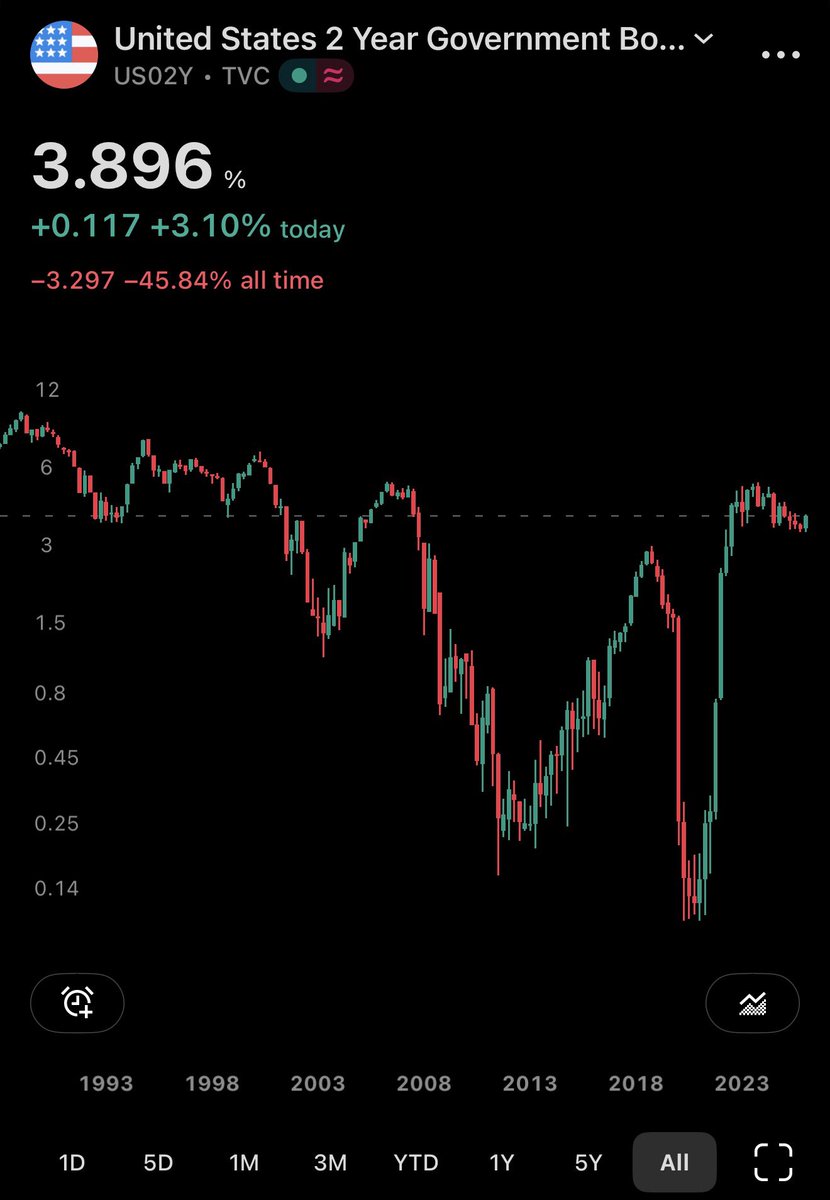The image size is (830, 1200).
Task: Expand the United States 2 Year symbol dropdown
Action: [x=704, y=40]
